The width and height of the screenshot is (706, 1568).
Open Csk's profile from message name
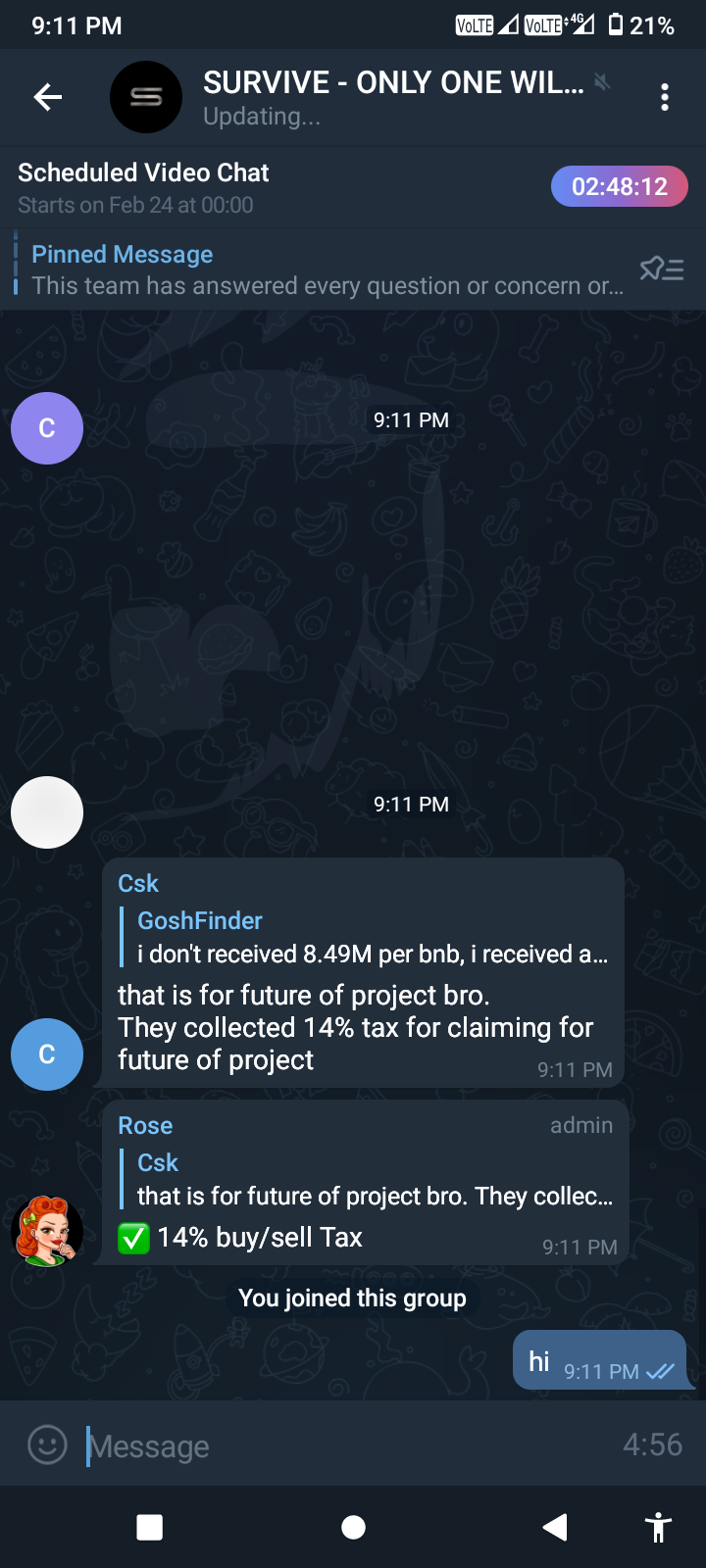click(x=138, y=884)
